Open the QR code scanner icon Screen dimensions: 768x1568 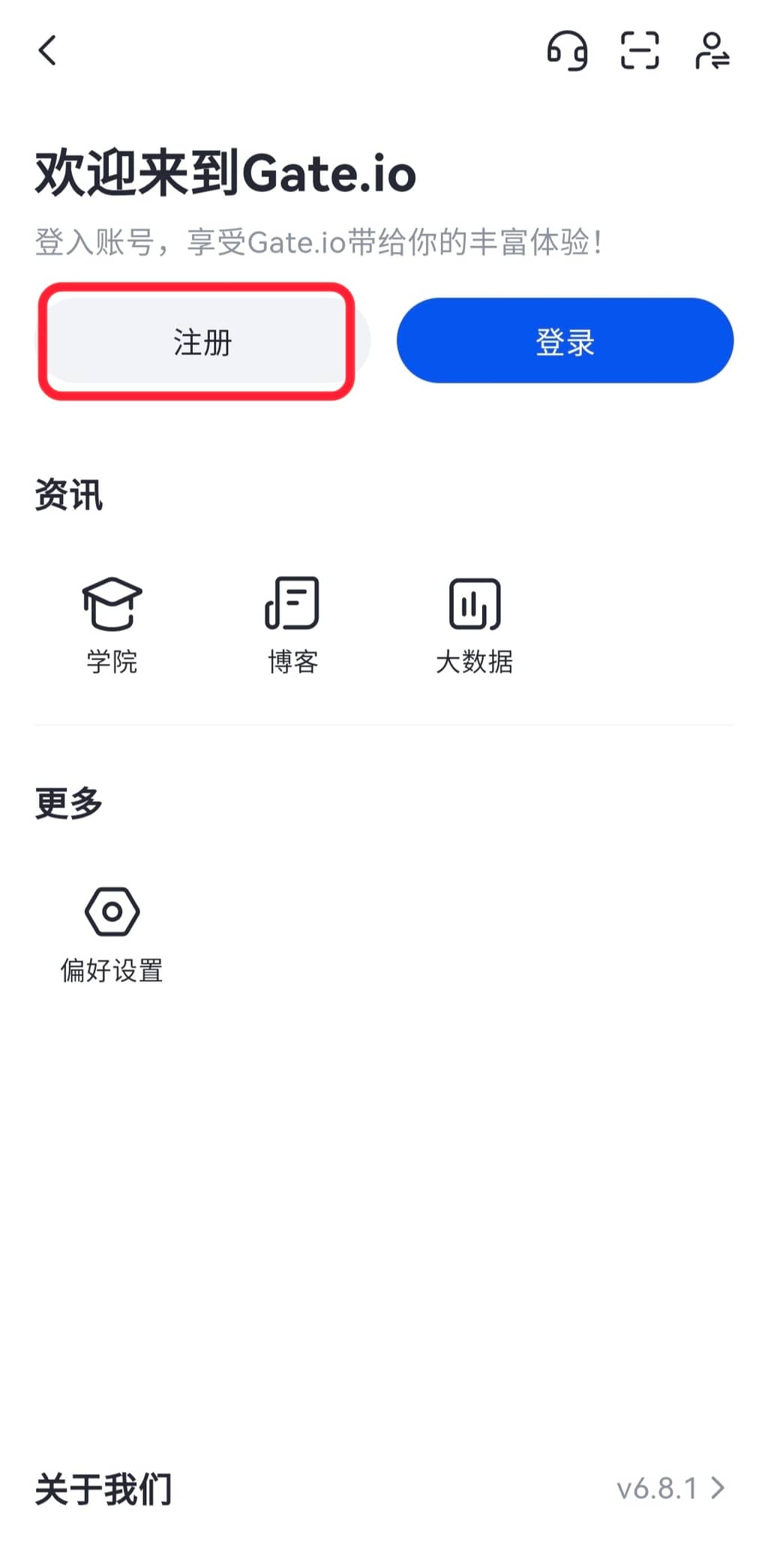click(x=641, y=51)
